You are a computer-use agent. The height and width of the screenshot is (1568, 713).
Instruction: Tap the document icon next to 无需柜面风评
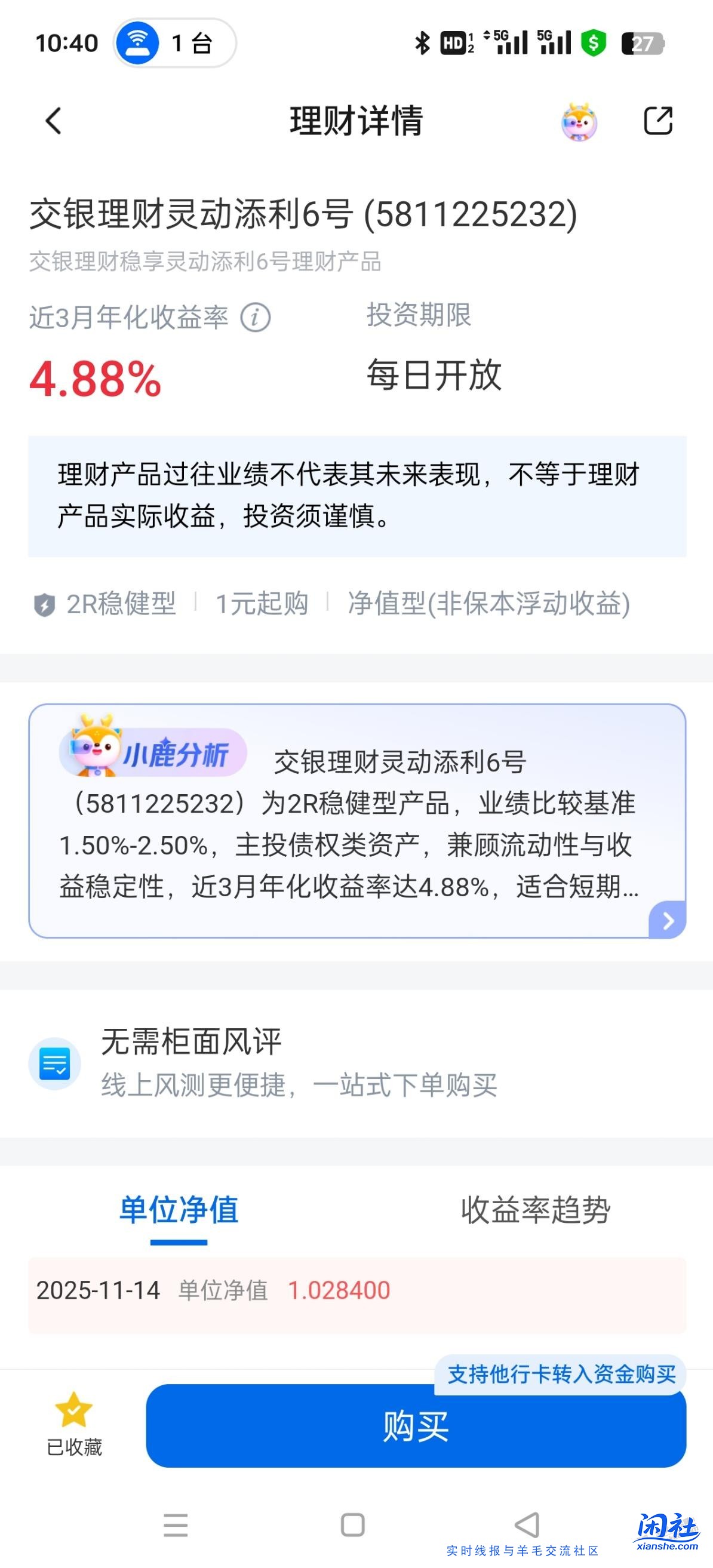[56, 1062]
